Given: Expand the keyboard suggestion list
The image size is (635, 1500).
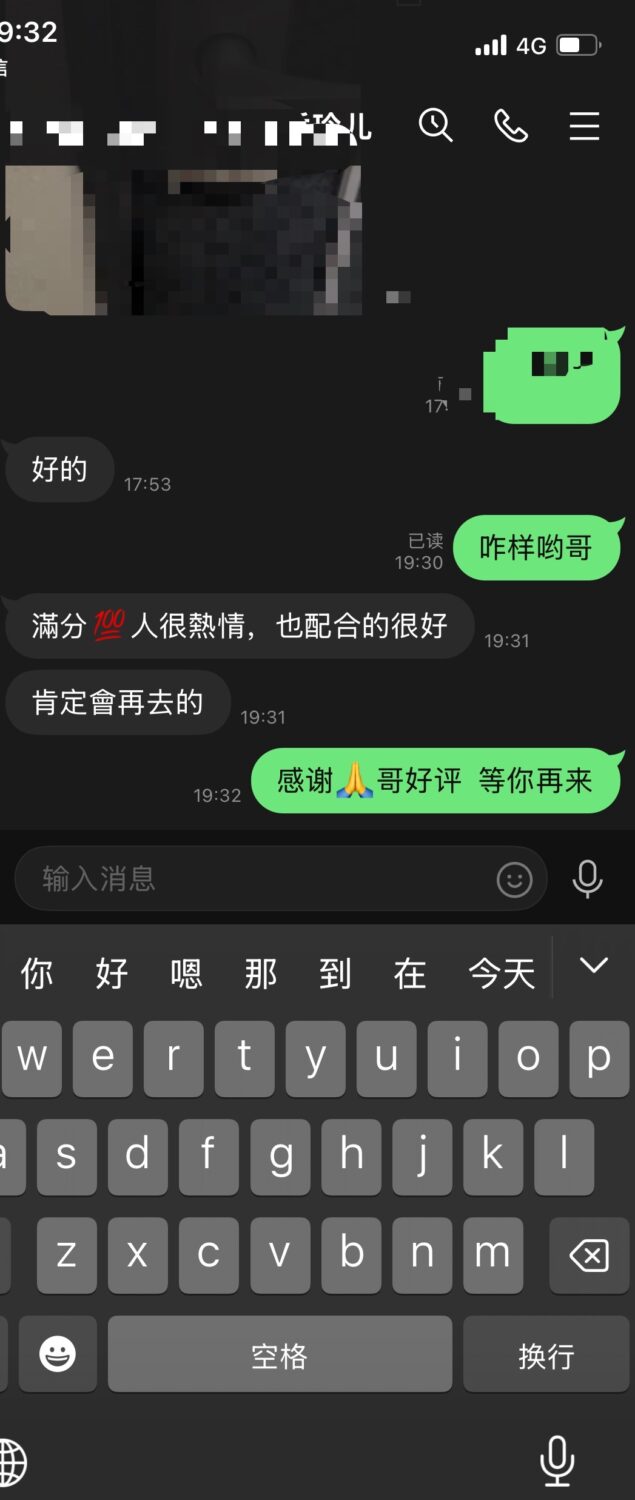Looking at the screenshot, I should pos(594,966).
